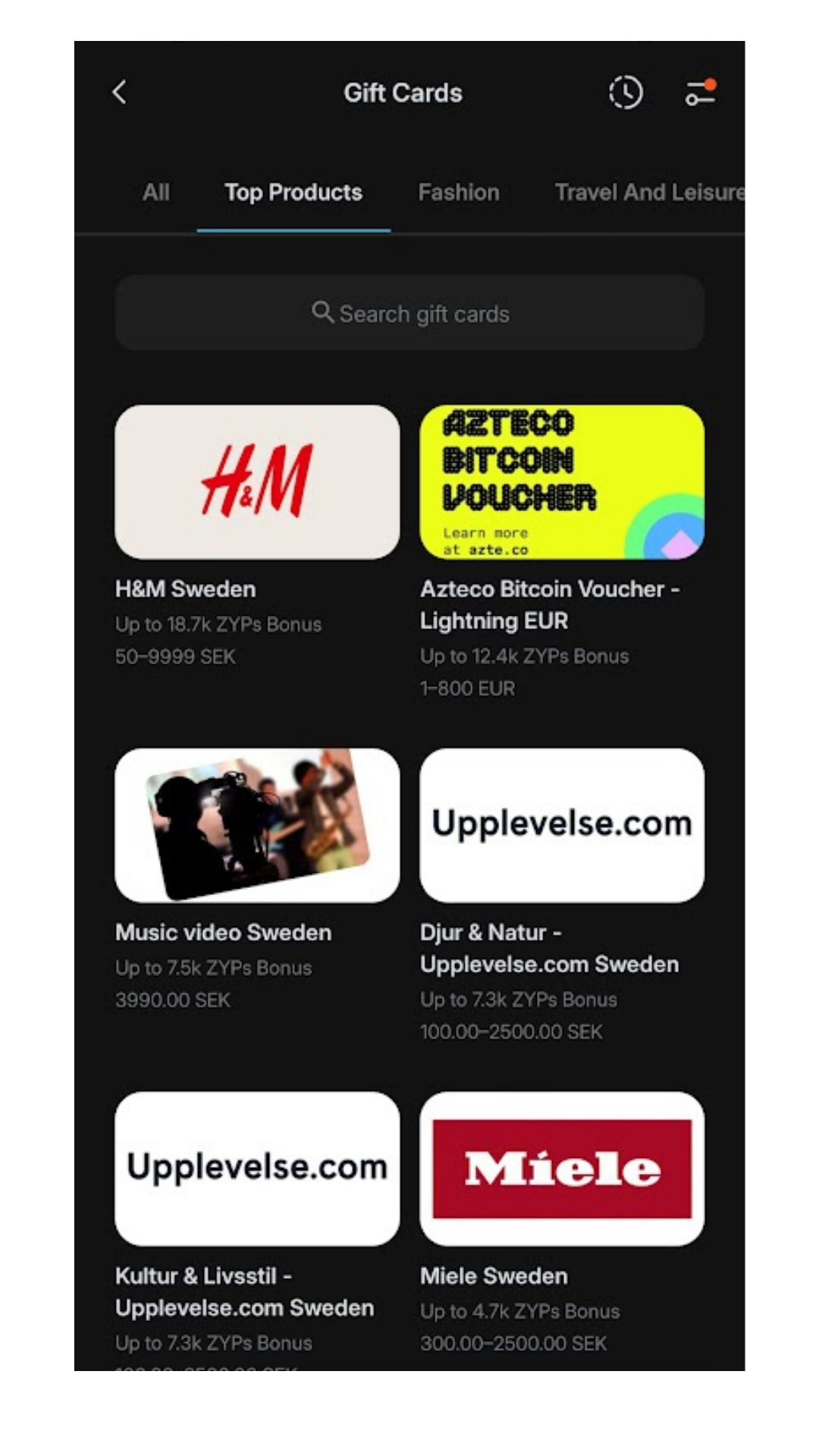Viewport: 819px width, 1456px height.
Task: View the Miele Sweden gift card
Action: [562, 1168]
